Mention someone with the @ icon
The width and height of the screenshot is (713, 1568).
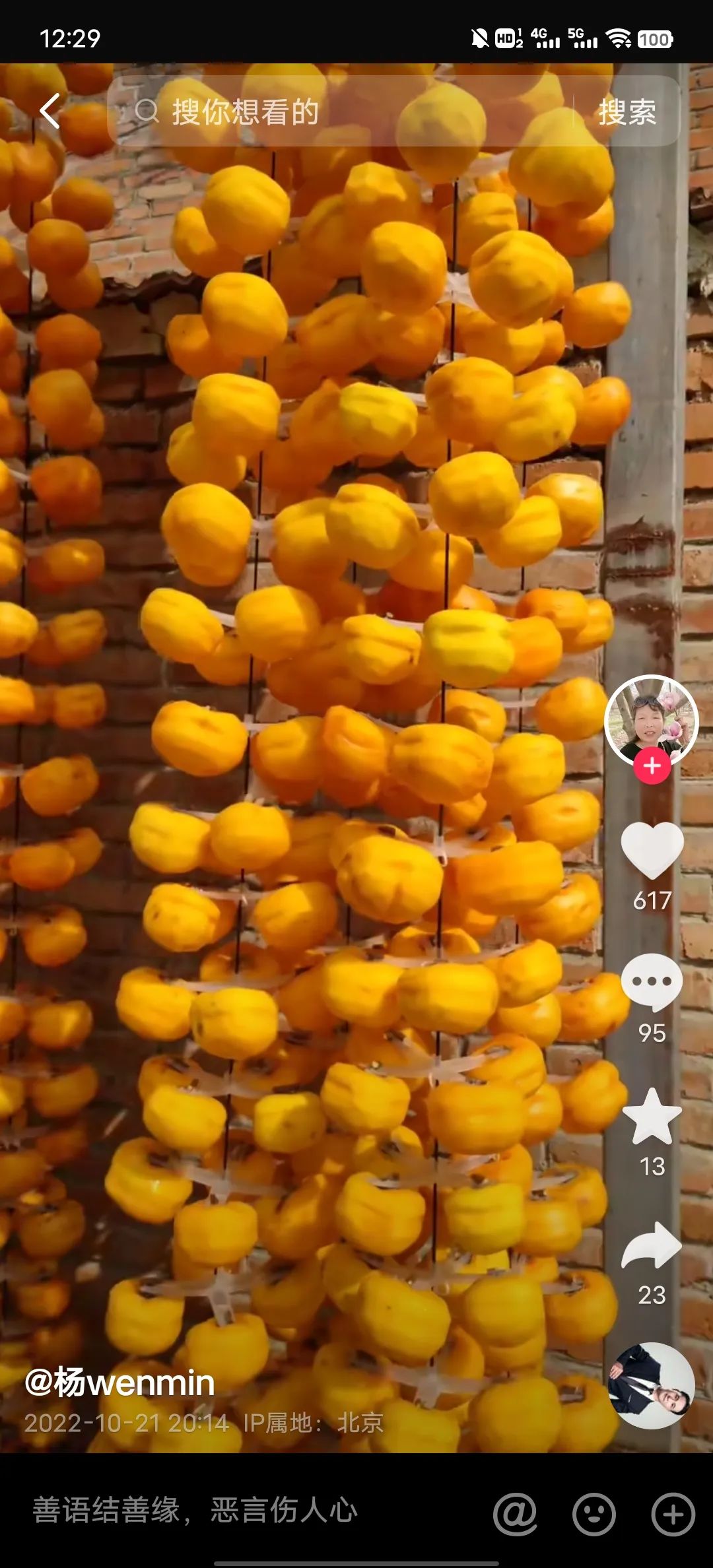coord(515,1513)
